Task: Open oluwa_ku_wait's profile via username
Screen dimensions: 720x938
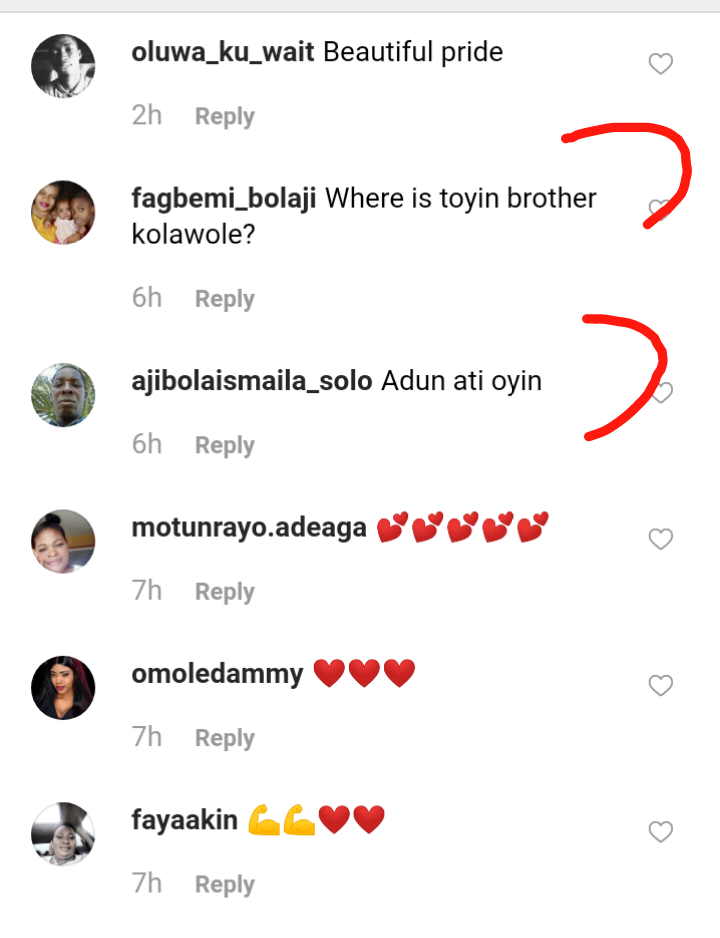Action: click(x=223, y=53)
